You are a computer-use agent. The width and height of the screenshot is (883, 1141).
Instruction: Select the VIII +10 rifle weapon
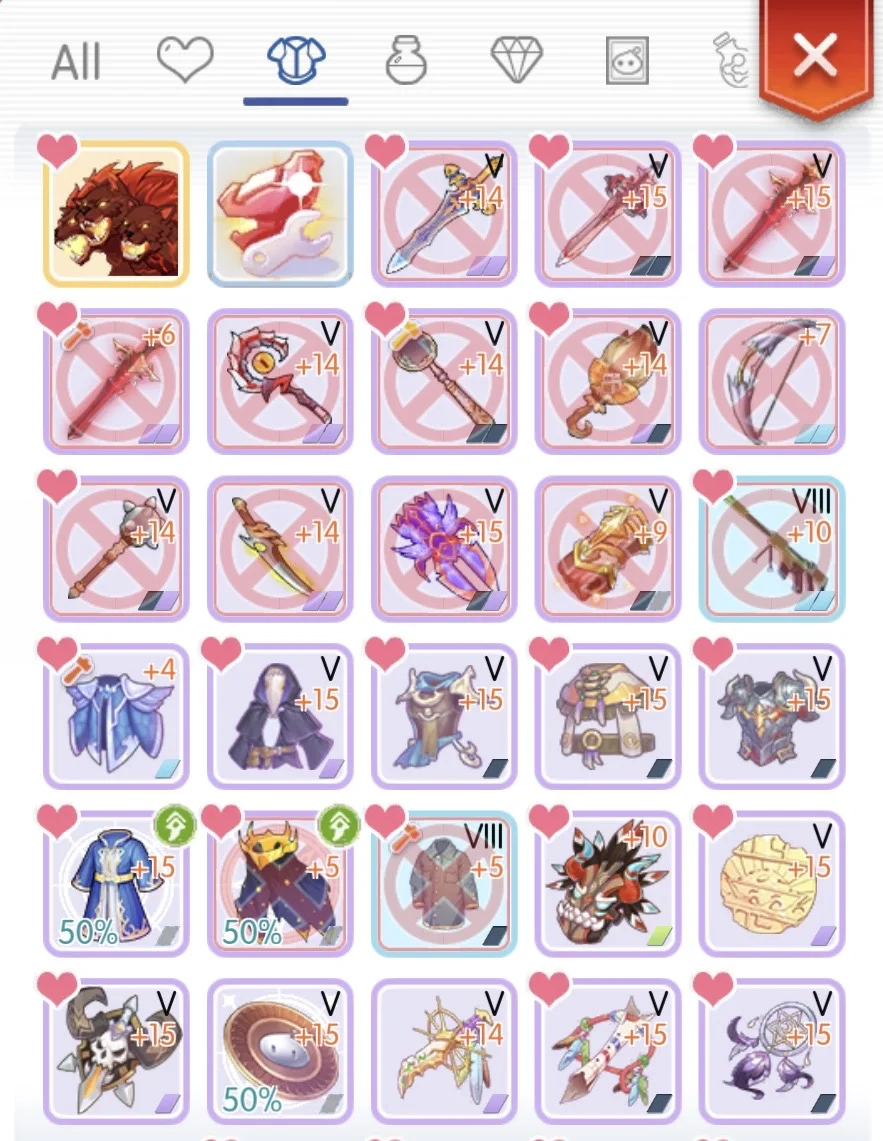(772, 548)
